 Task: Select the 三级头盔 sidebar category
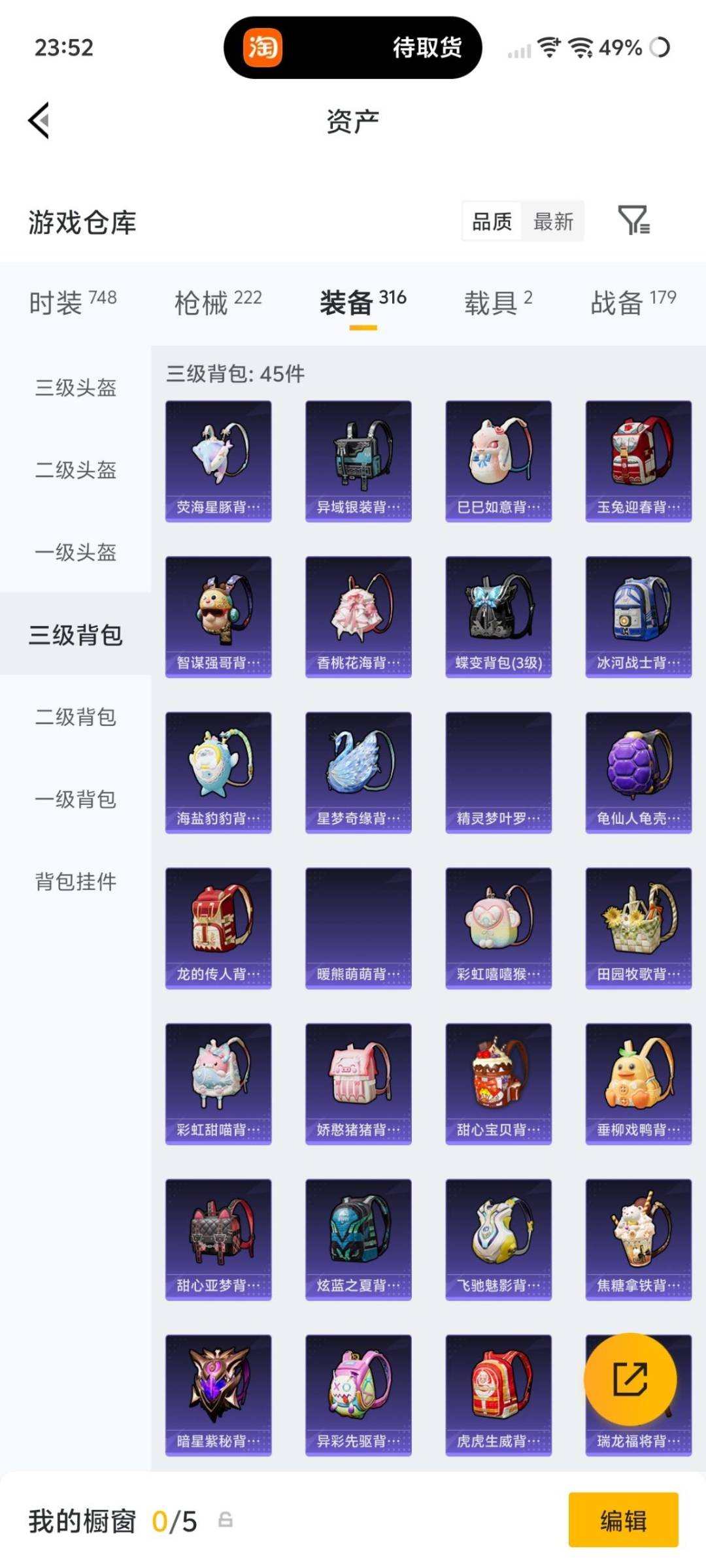pyautogui.click(x=74, y=388)
